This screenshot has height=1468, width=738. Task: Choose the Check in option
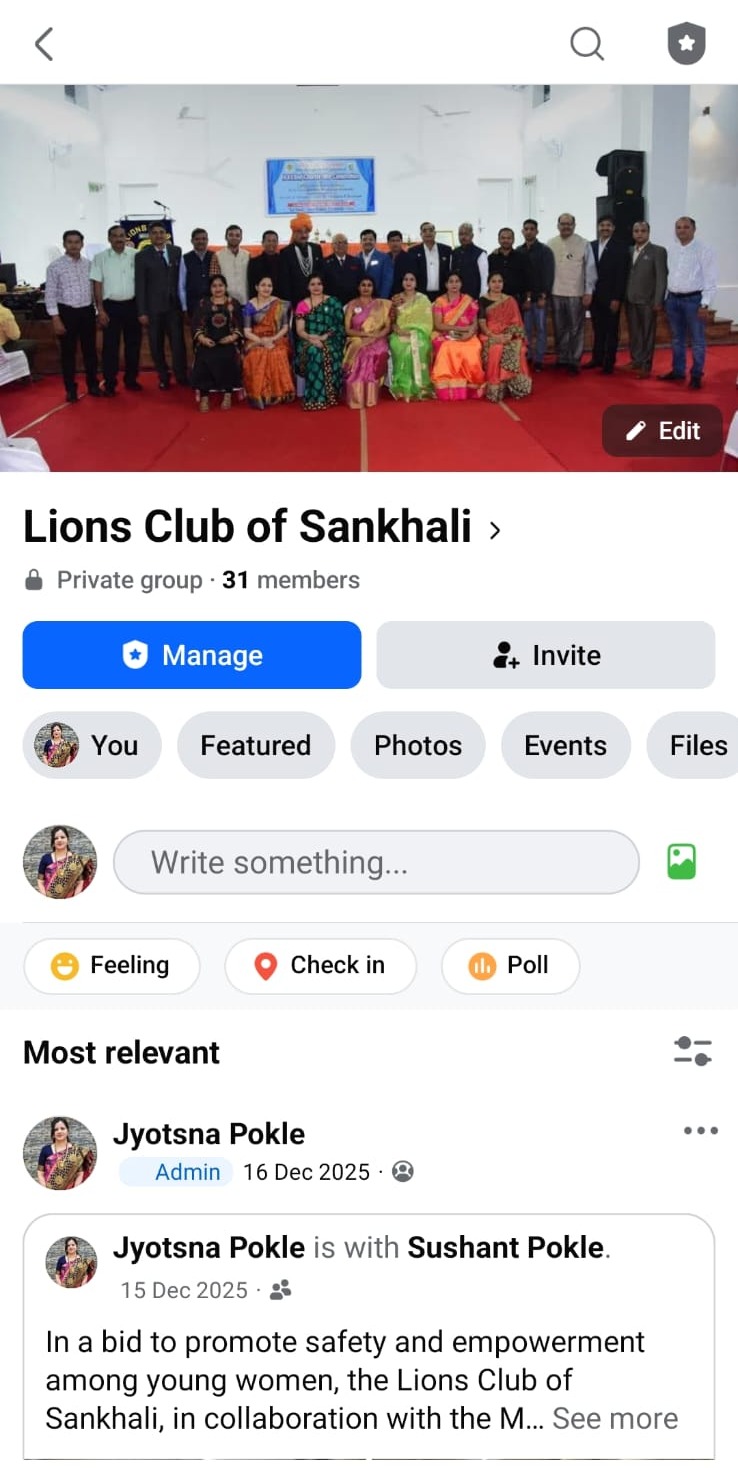[320, 965]
